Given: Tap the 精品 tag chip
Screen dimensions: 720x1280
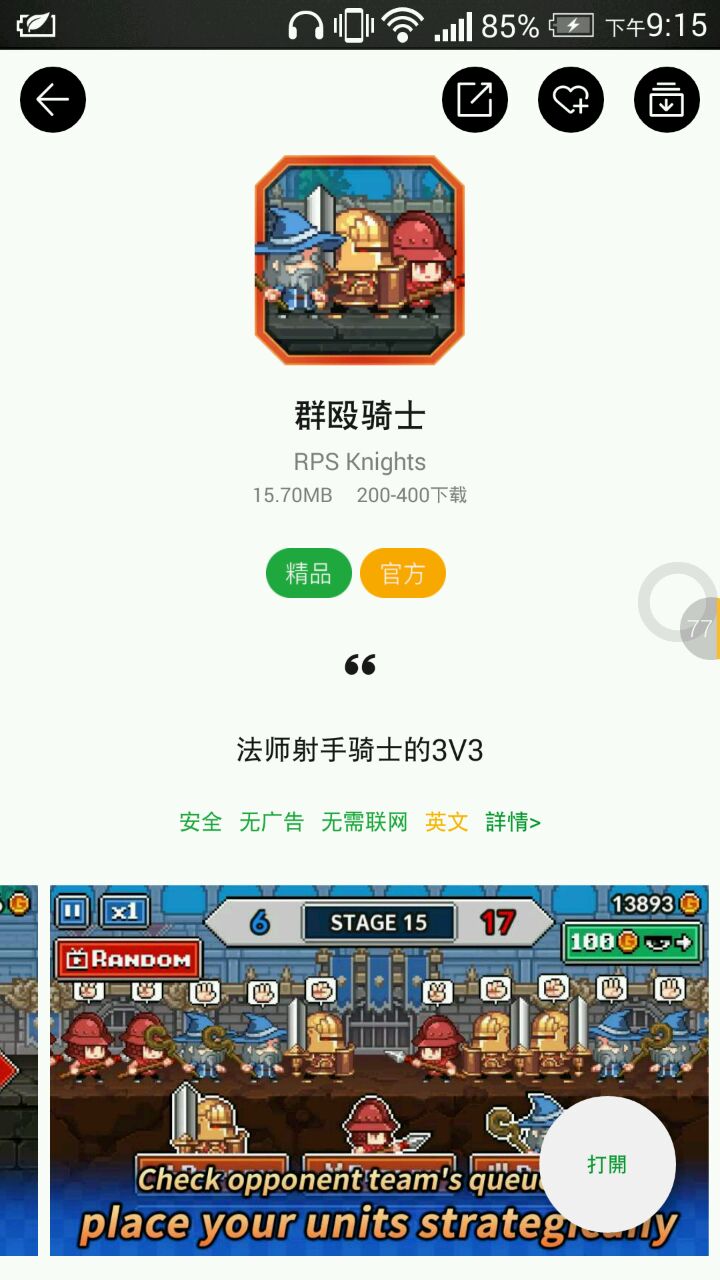Looking at the screenshot, I should (x=308, y=573).
